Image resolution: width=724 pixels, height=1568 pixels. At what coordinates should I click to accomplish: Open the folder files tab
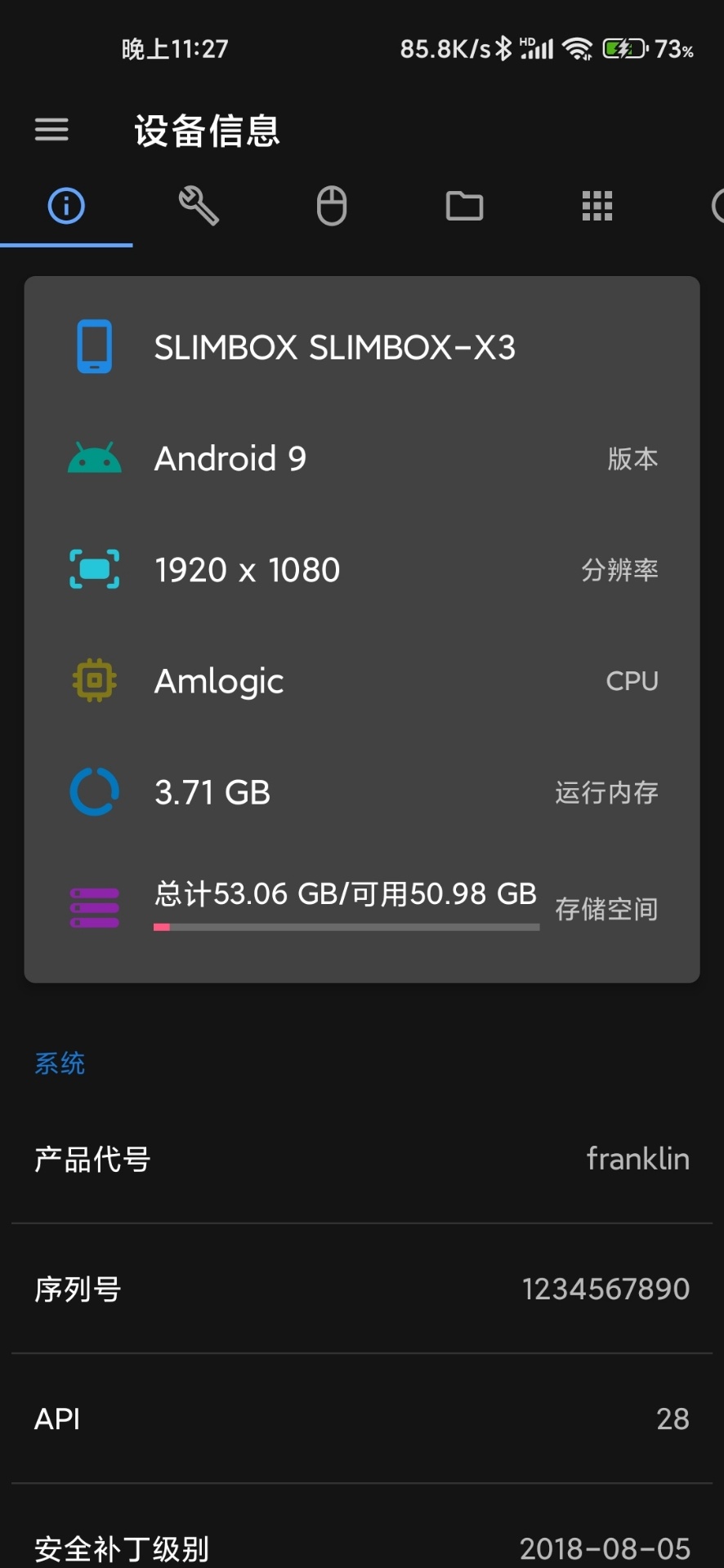464,206
